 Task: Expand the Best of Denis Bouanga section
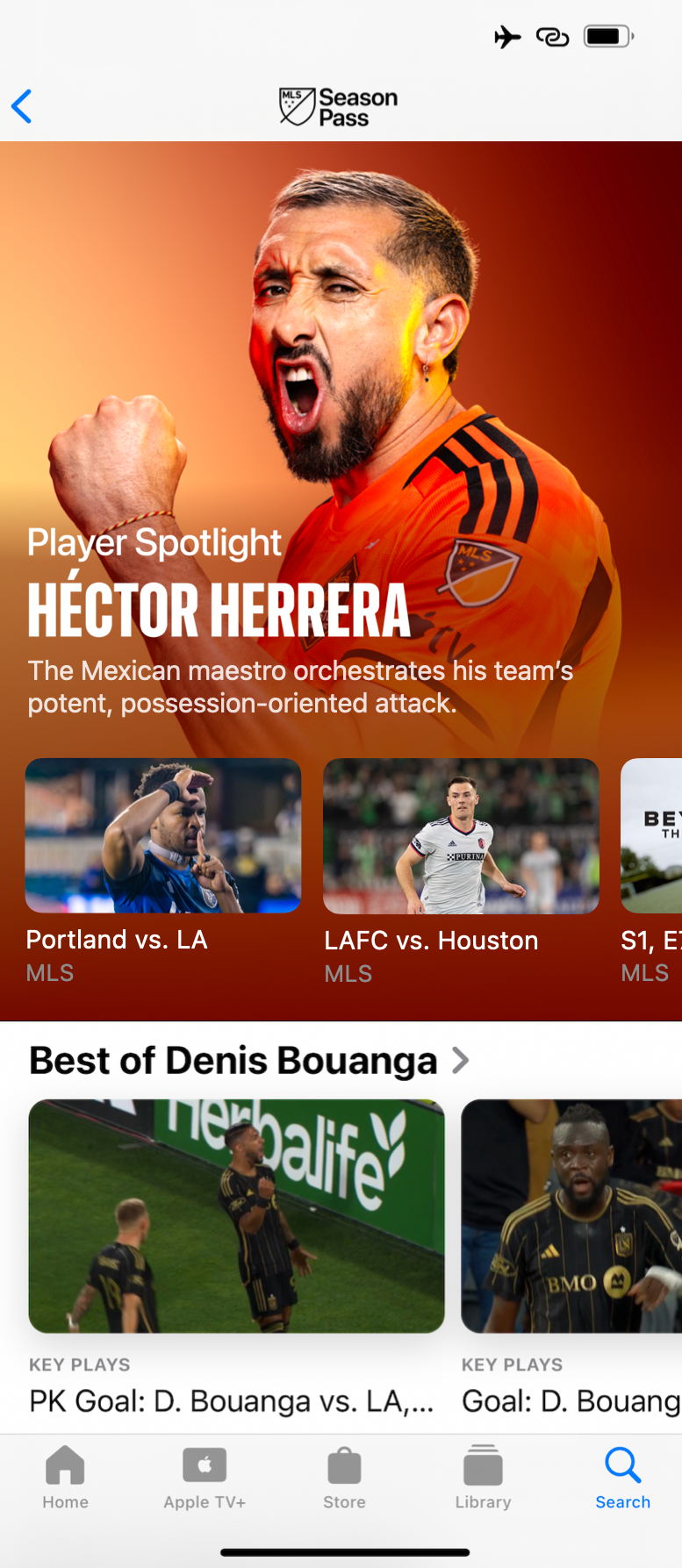(x=249, y=1061)
